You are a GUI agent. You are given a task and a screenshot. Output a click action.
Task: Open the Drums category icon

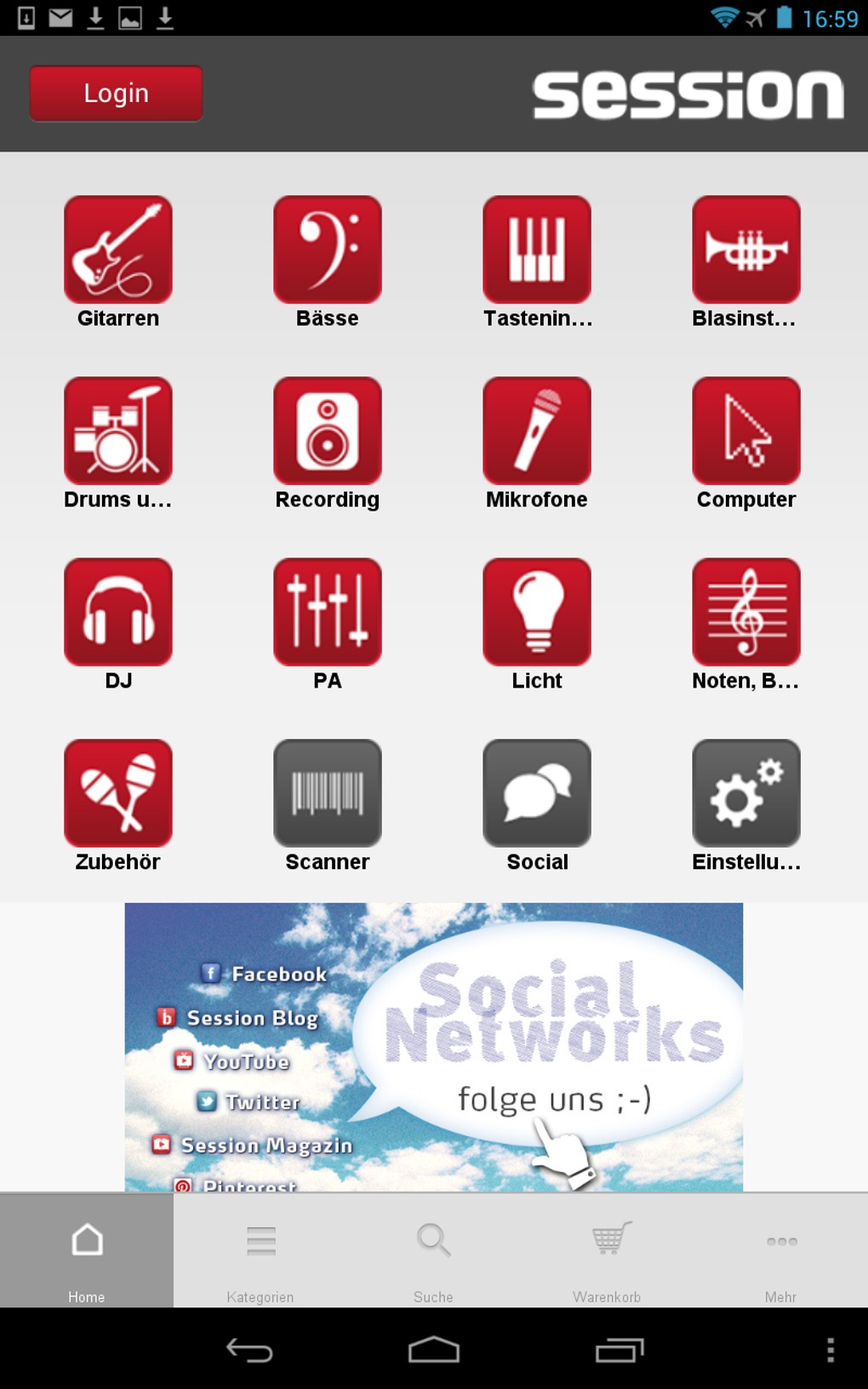pyautogui.click(x=117, y=431)
